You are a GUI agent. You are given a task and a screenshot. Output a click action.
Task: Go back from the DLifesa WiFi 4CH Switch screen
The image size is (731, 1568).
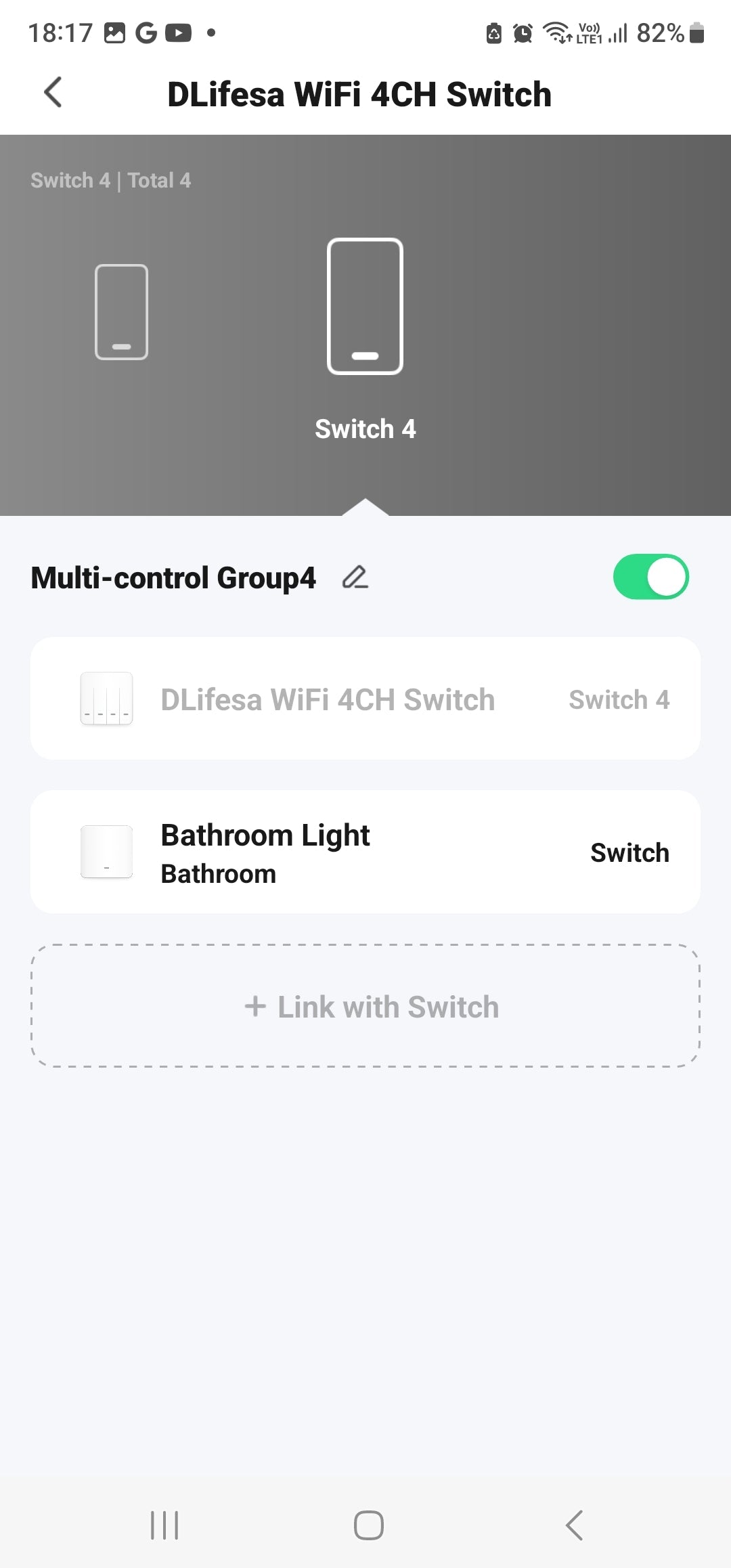[x=53, y=92]
